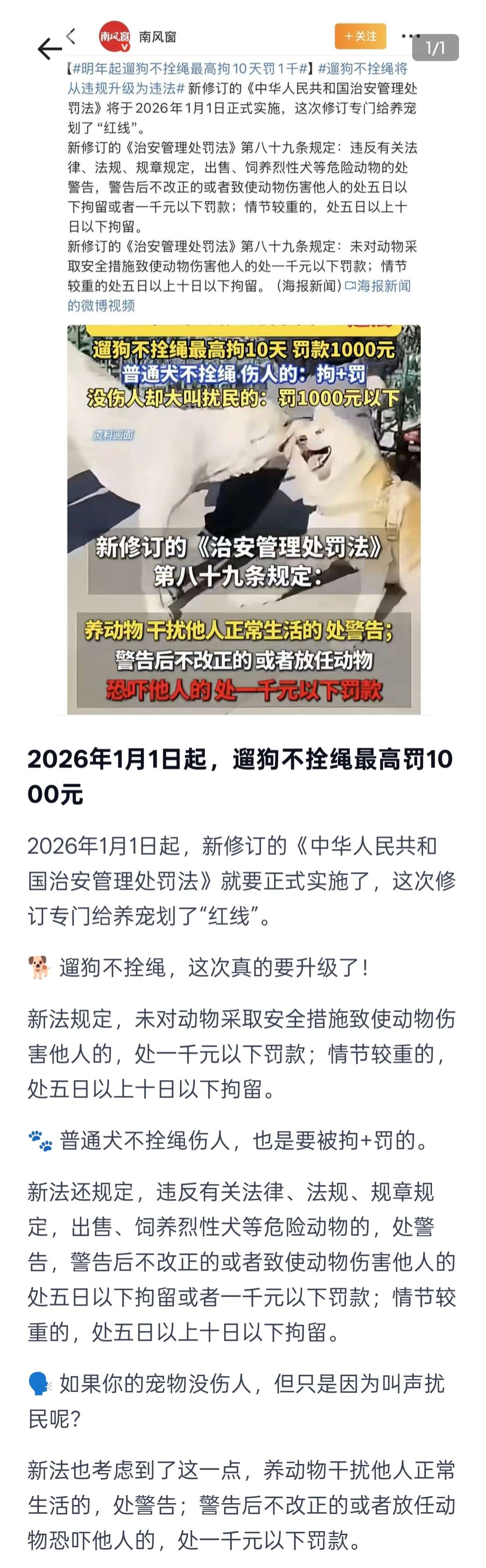Open the embedded post image full screen
486x1568 pixels.
click(243, 519)
